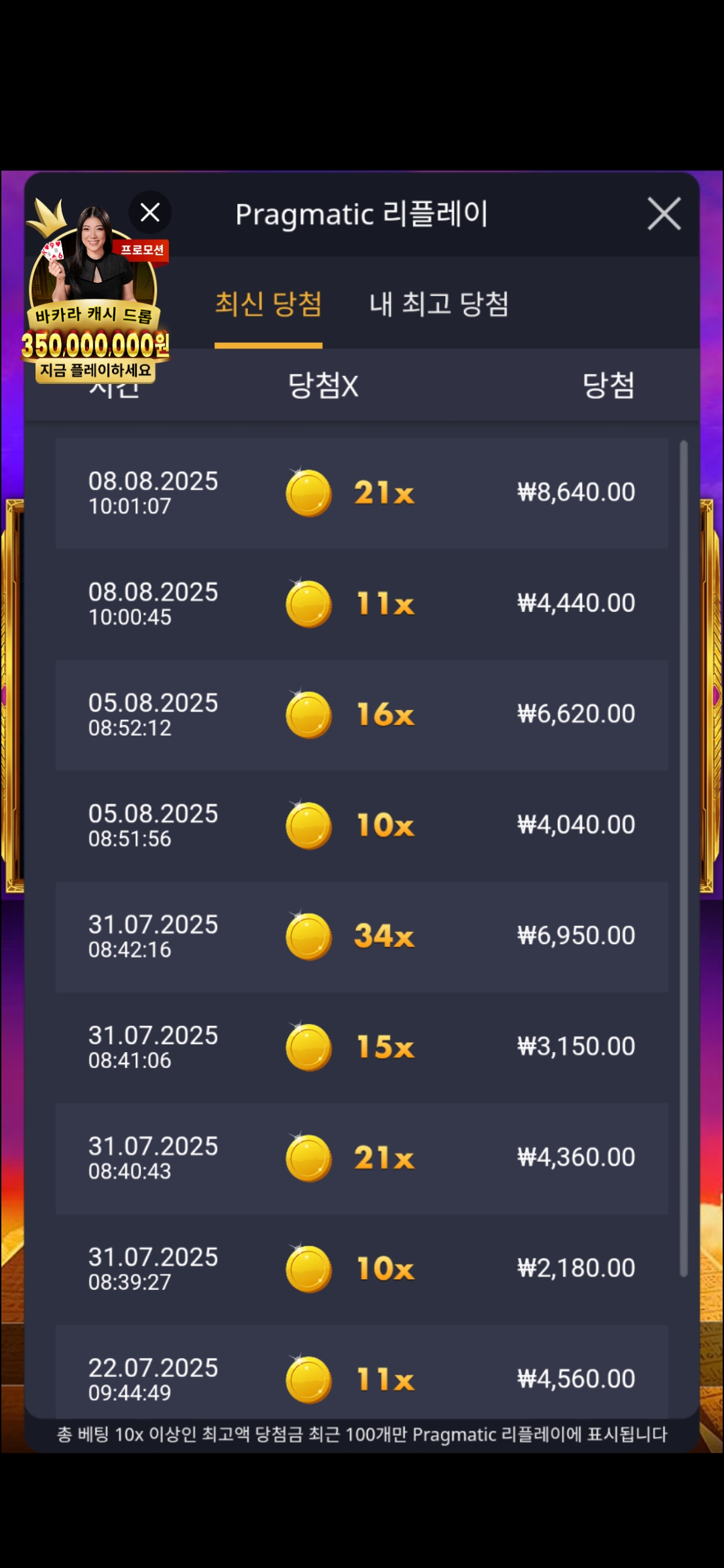
Task: Switch to the 최신 당첨 tab
Action: (268, 305)
